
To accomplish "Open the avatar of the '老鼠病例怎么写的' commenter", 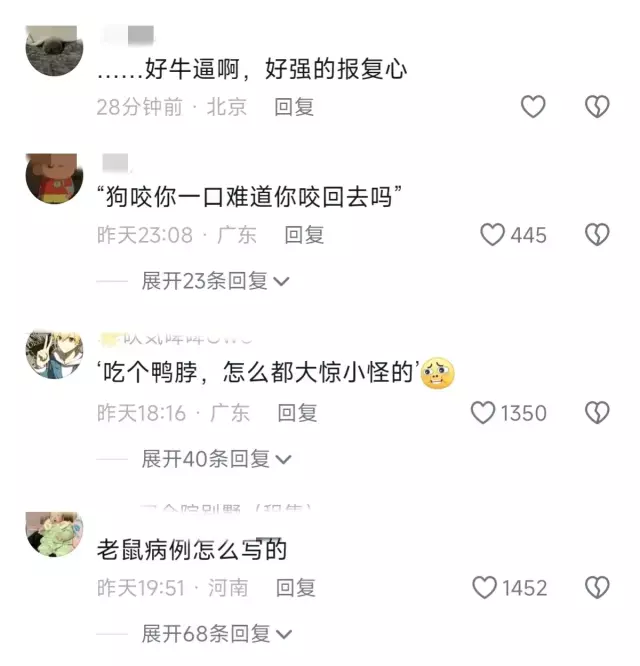I will coord(54,536).
